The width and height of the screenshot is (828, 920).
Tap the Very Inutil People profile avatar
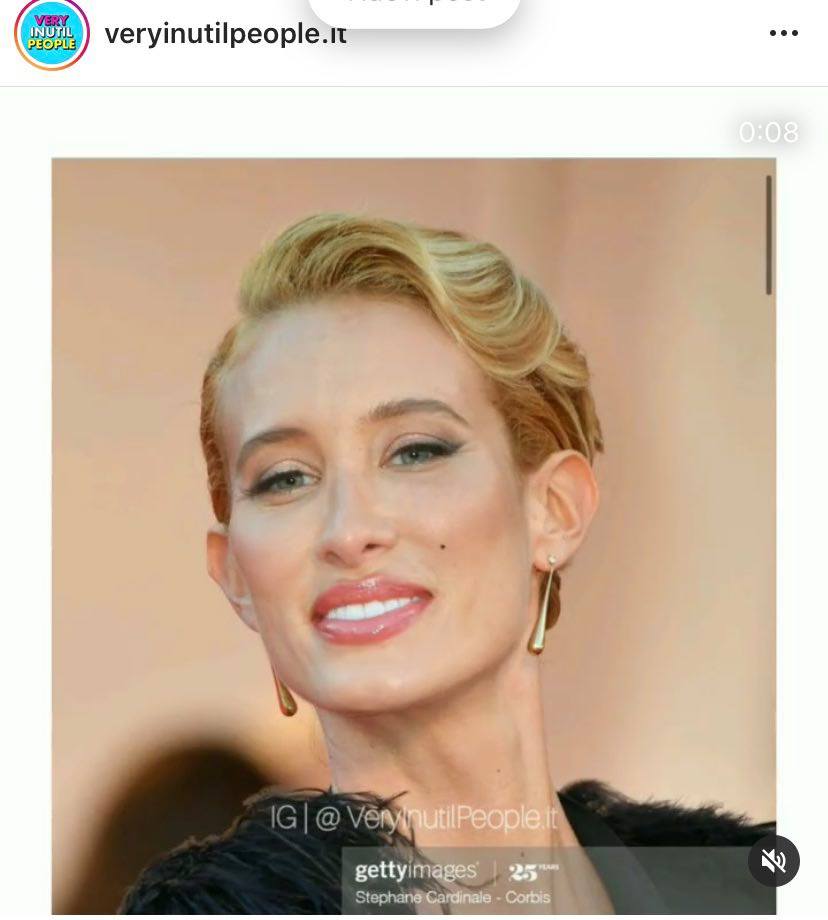[52, 32]
